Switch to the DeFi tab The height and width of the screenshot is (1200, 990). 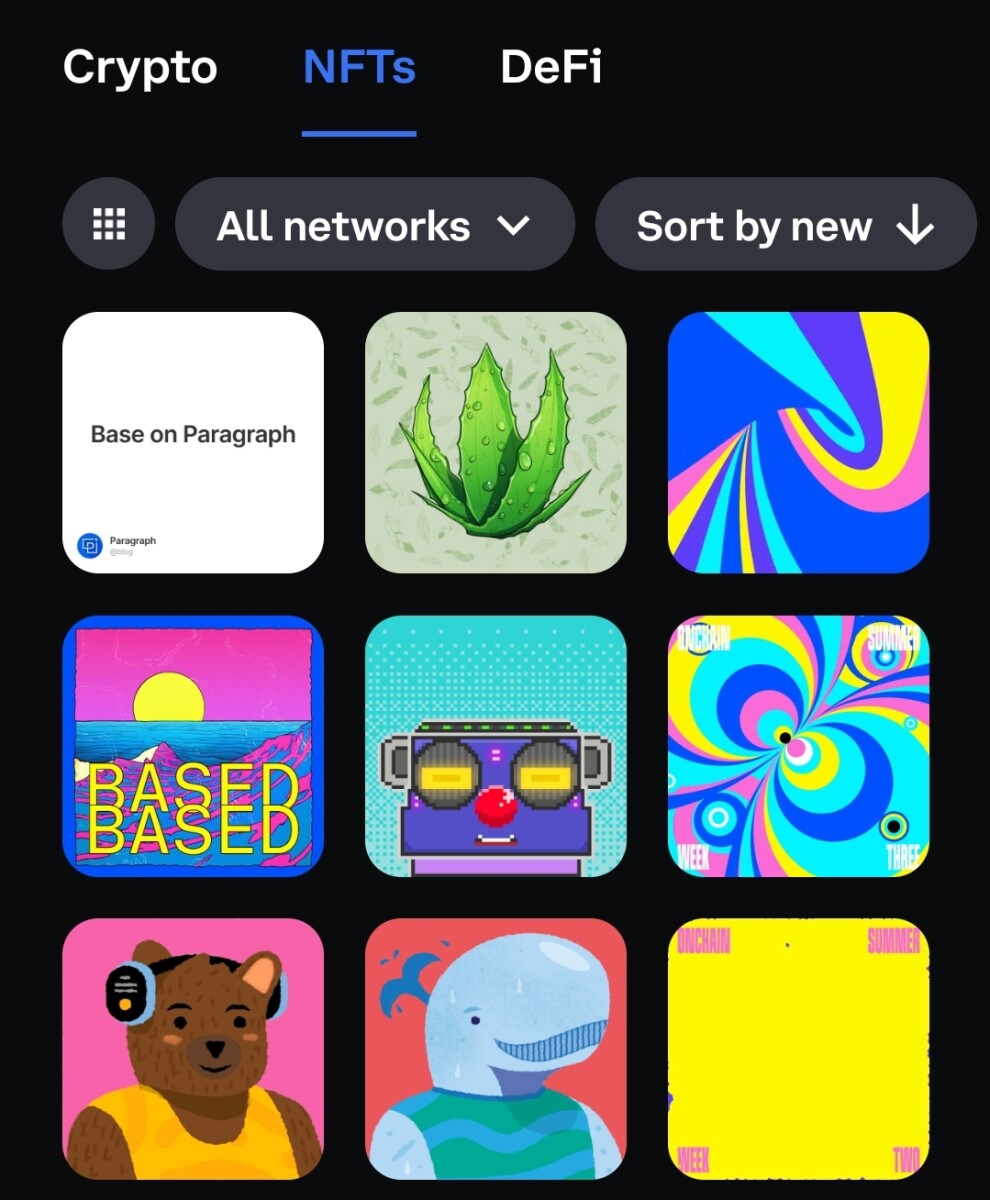(551, 68)
